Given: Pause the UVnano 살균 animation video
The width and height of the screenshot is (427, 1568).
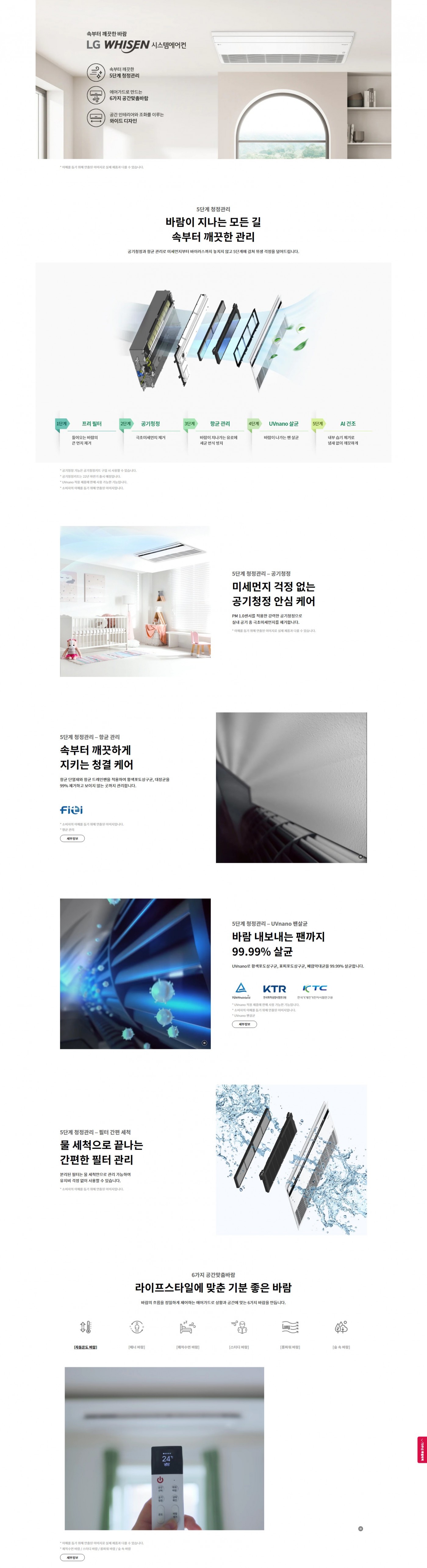Looking at the screenshot, I should point(204,1043).
